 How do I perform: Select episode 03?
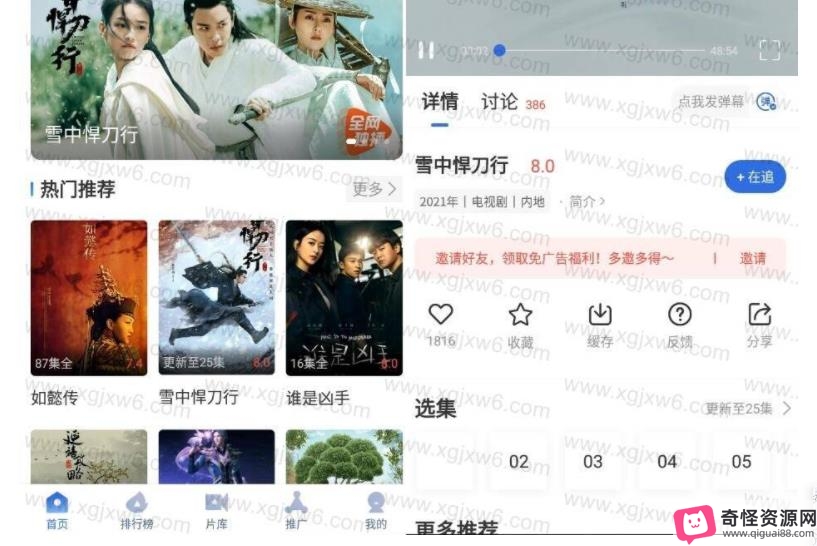pos(593,461)
